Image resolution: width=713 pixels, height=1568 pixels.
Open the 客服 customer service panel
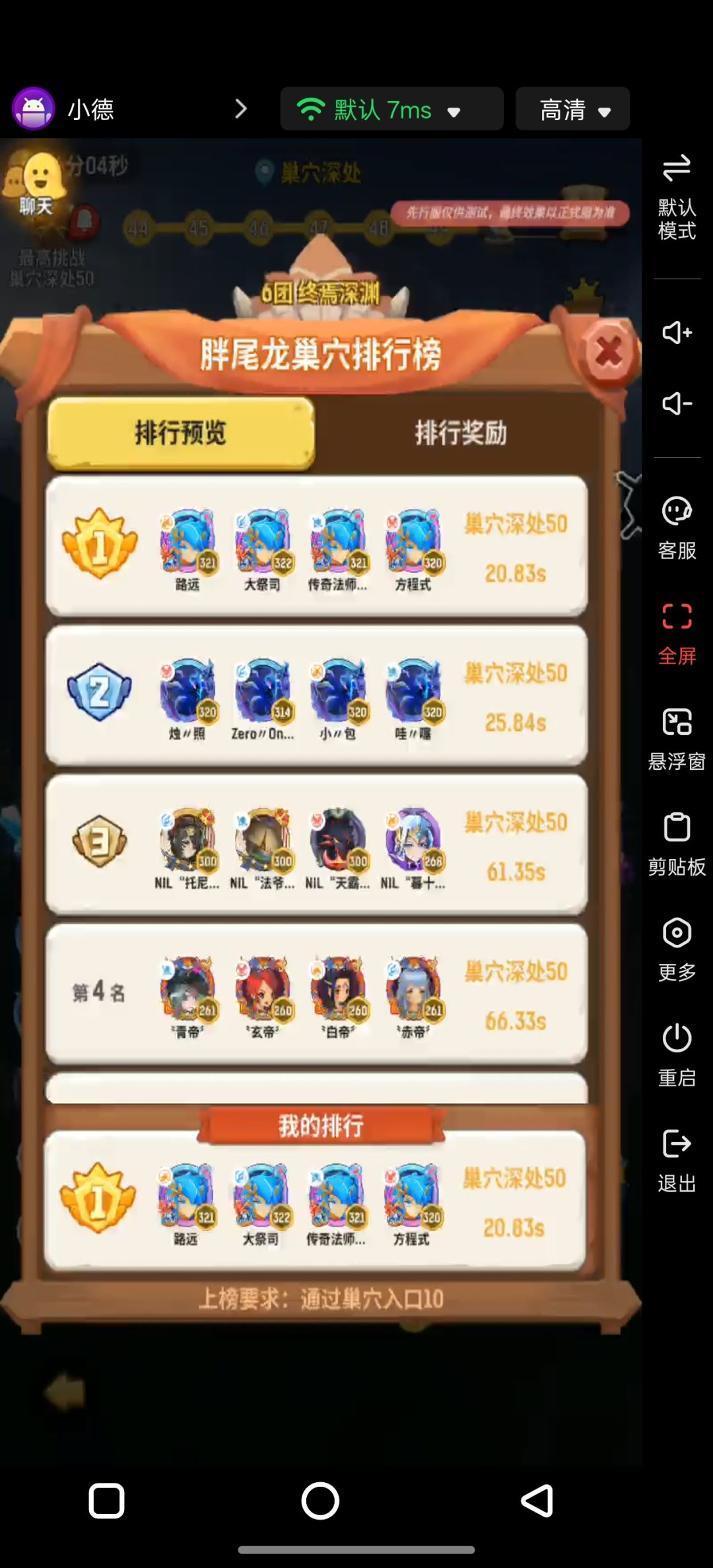pyautogui.click(x=675, y=525)
